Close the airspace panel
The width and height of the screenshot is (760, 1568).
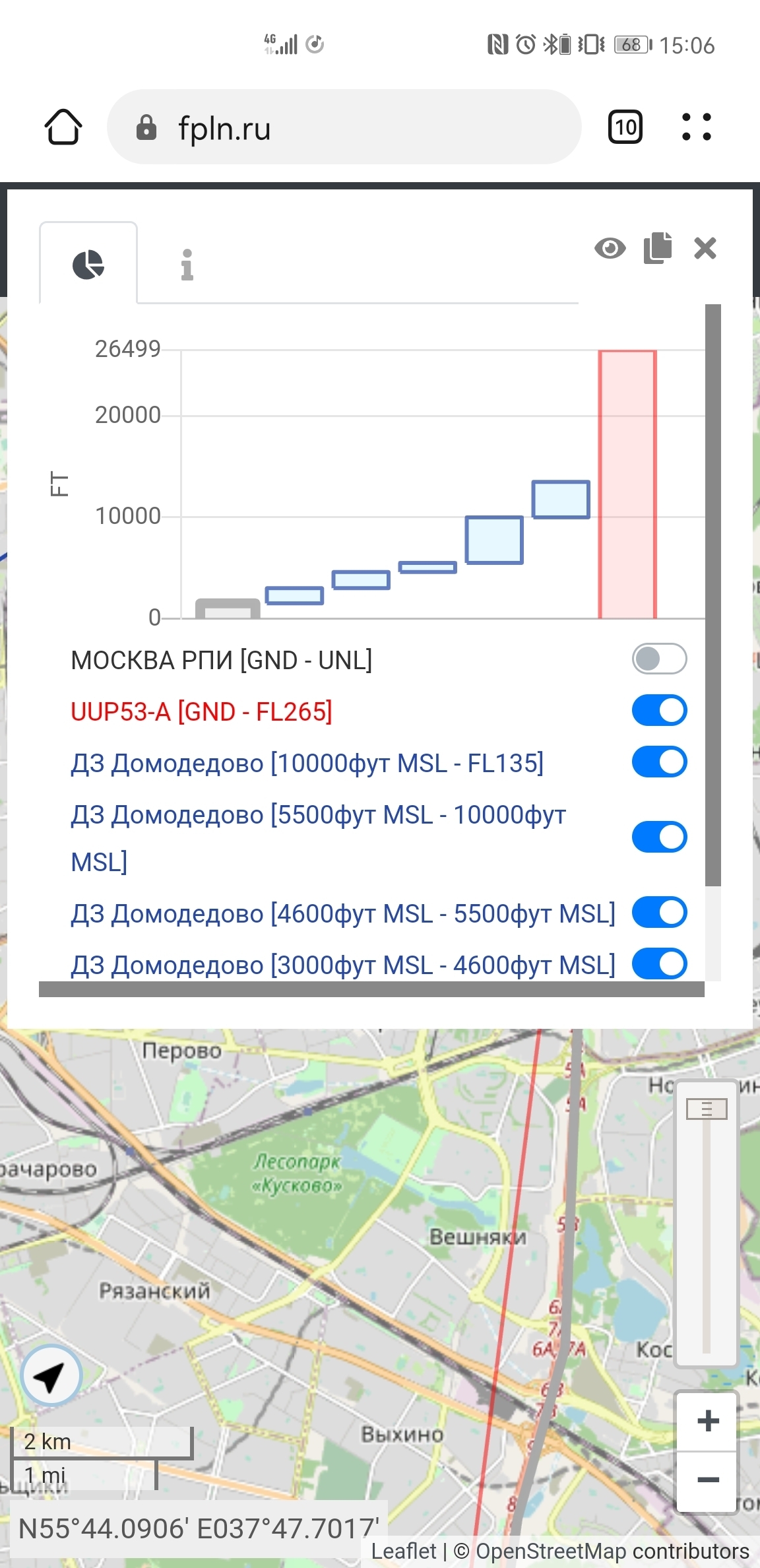(x=705, y=249)
